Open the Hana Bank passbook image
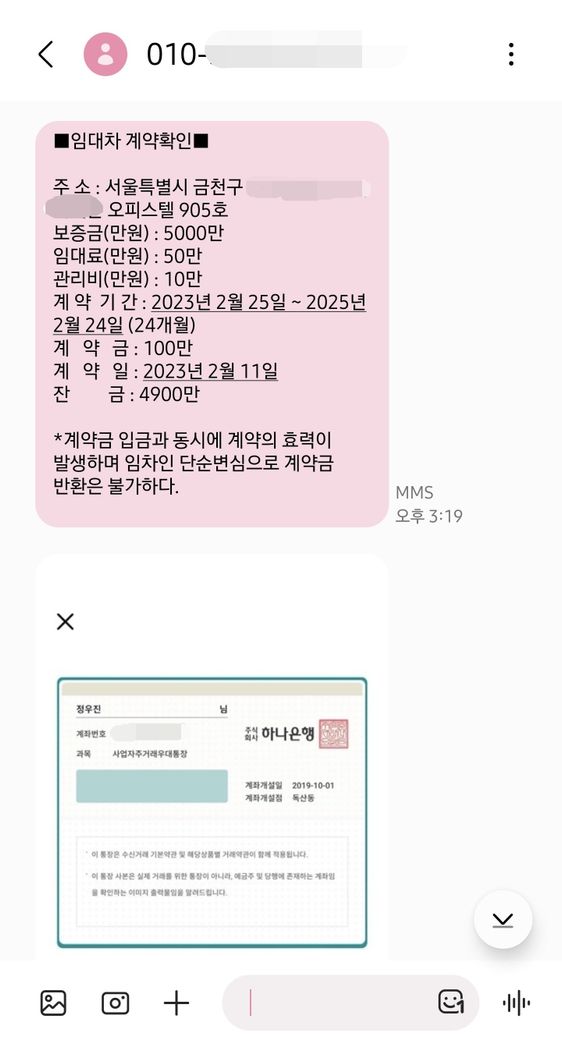Image resolution: width=562 pixels, height=1040 pixels. pyautogui.click(x=212, y=812)
